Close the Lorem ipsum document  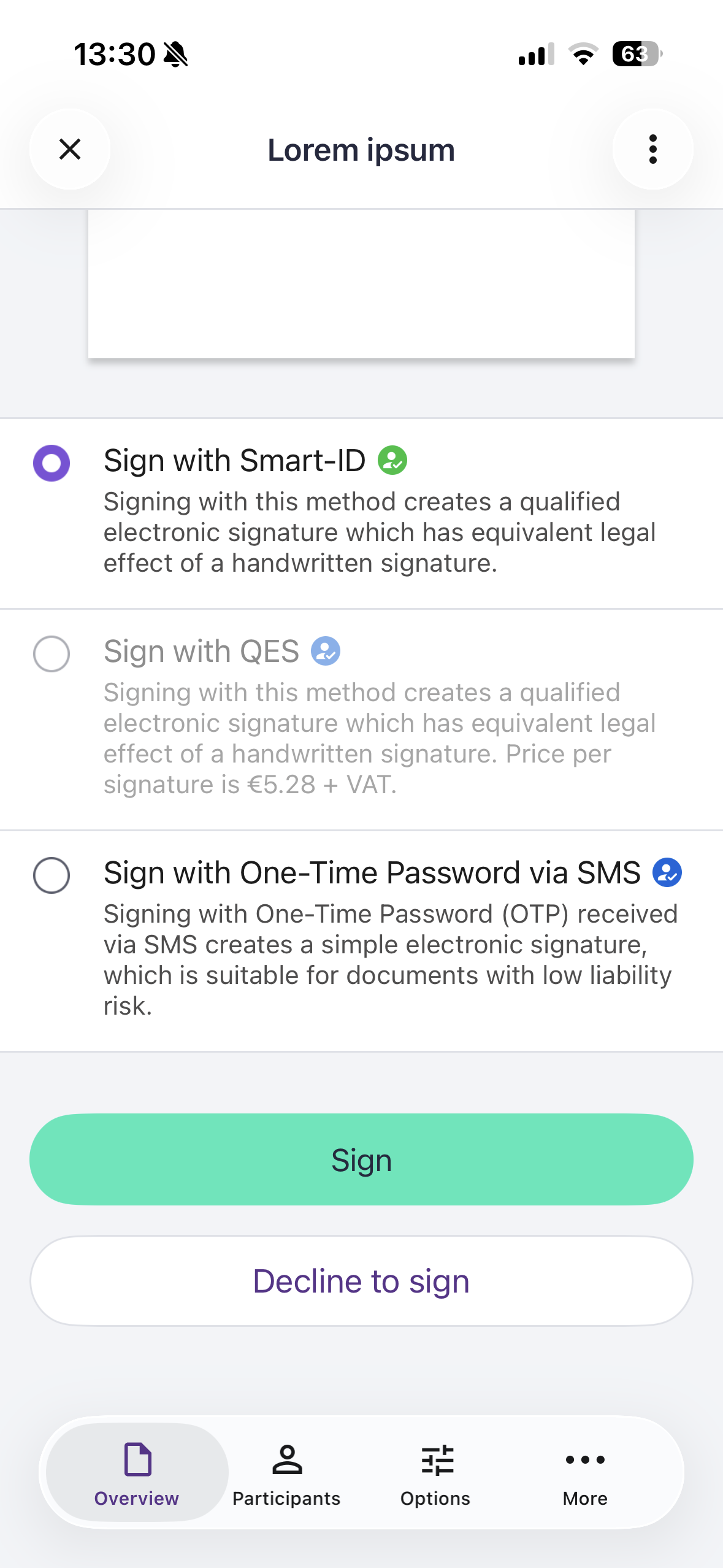tap(70, 149)
